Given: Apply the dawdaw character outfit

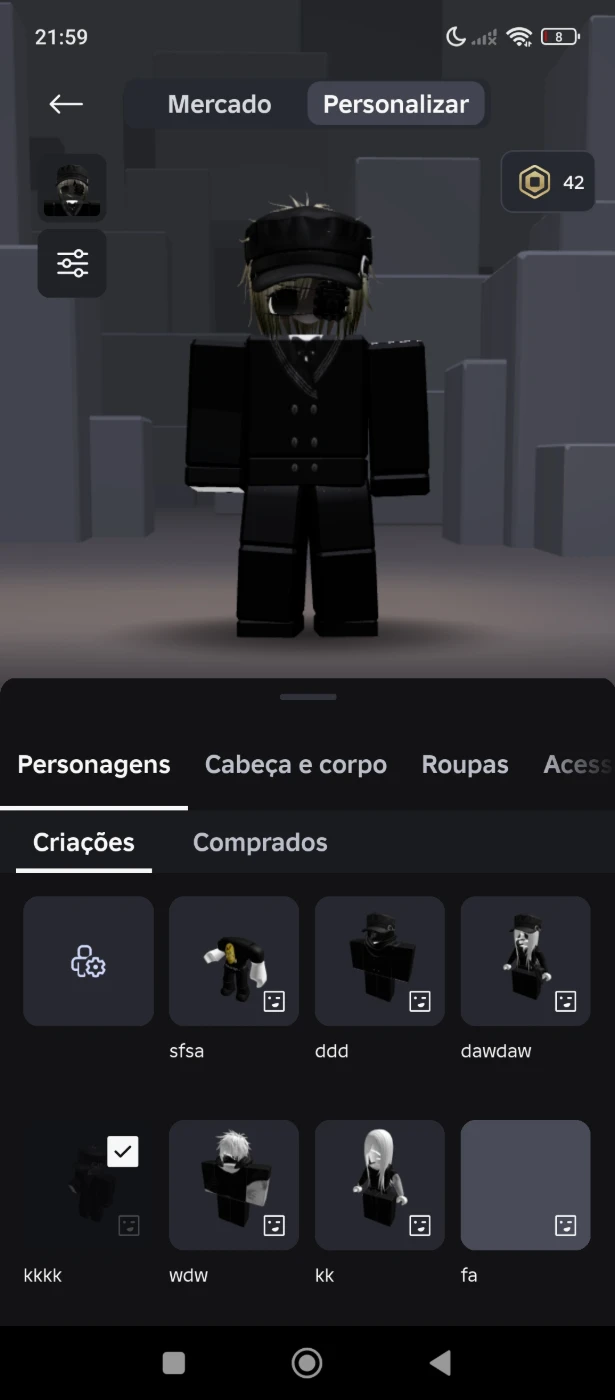Looking at the screenshot, I should click(526, 961).
